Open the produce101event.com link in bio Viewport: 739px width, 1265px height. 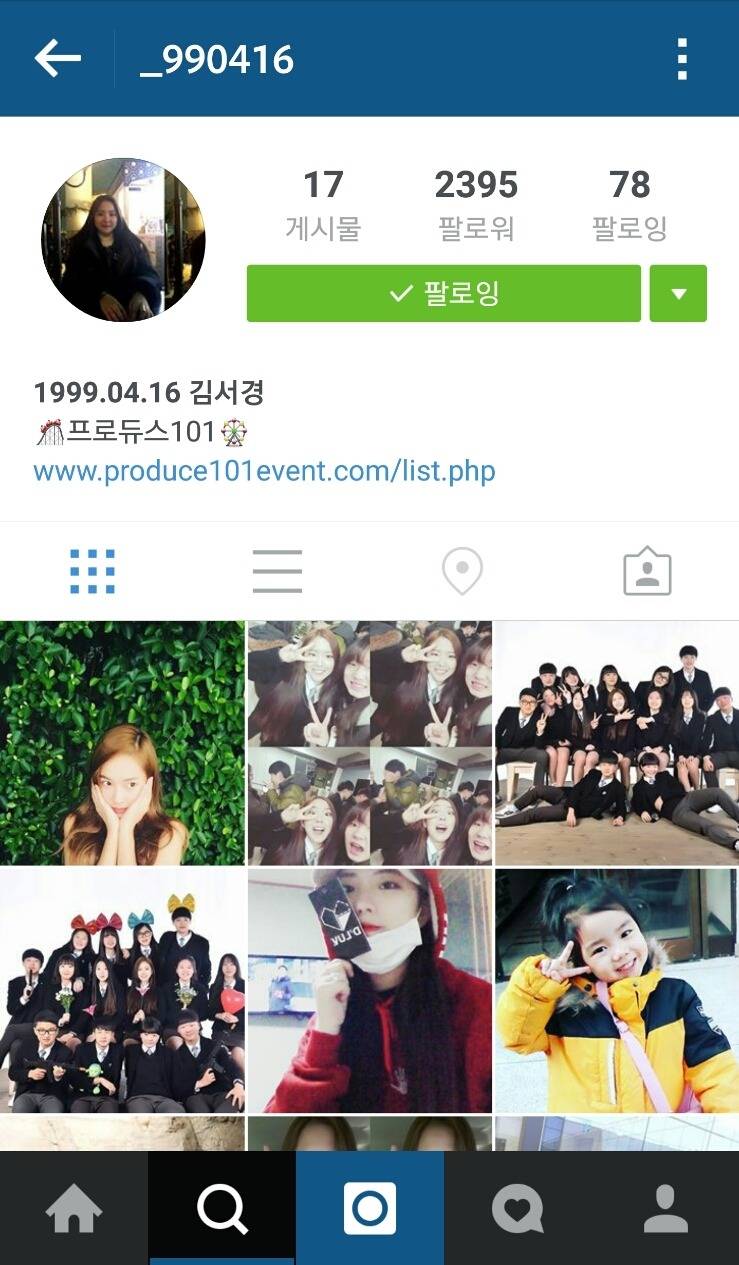(264, 471)
